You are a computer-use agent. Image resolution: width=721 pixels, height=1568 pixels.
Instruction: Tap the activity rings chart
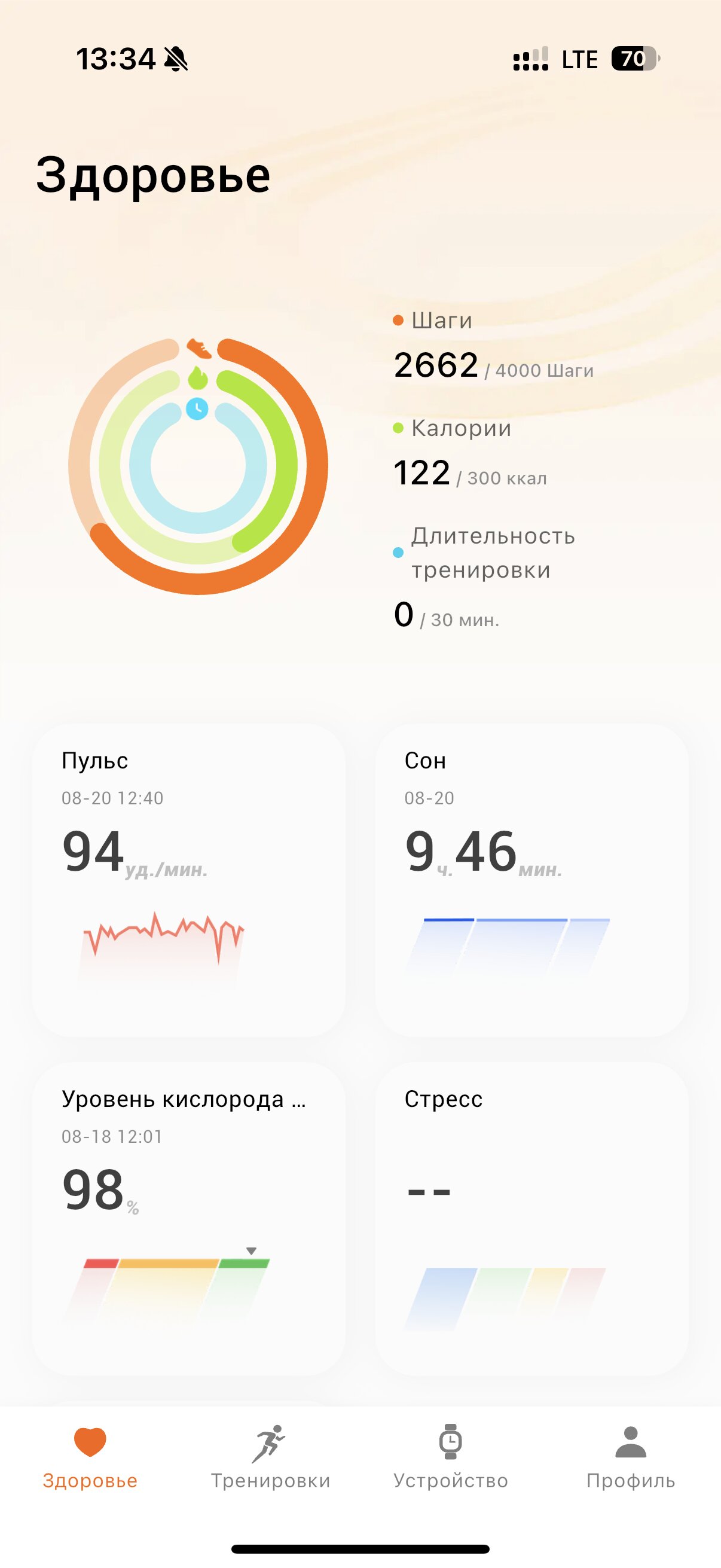point(198,466)
